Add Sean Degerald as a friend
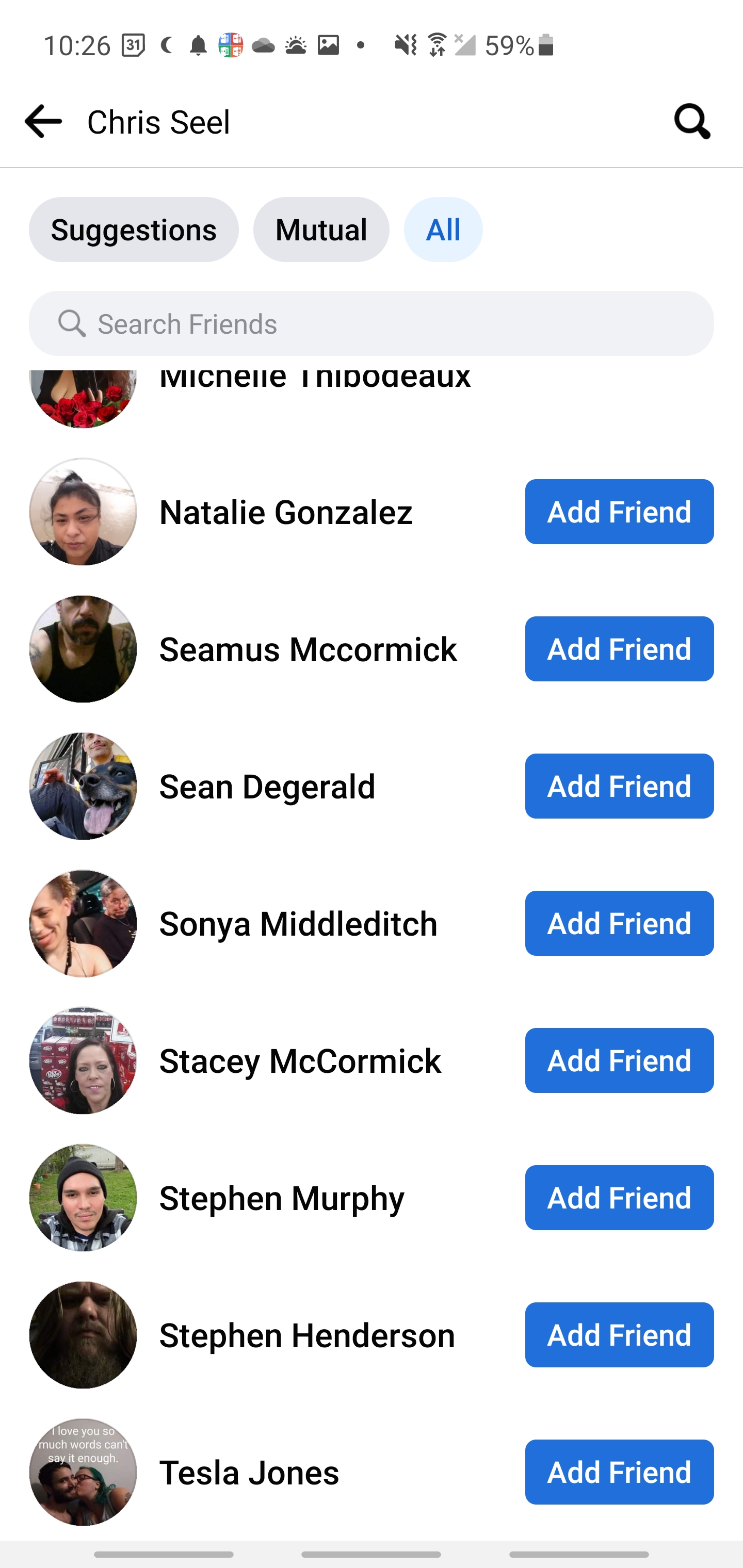This screenshot has width=743, height=1568. pyautogui.click(x=619, y=786)
